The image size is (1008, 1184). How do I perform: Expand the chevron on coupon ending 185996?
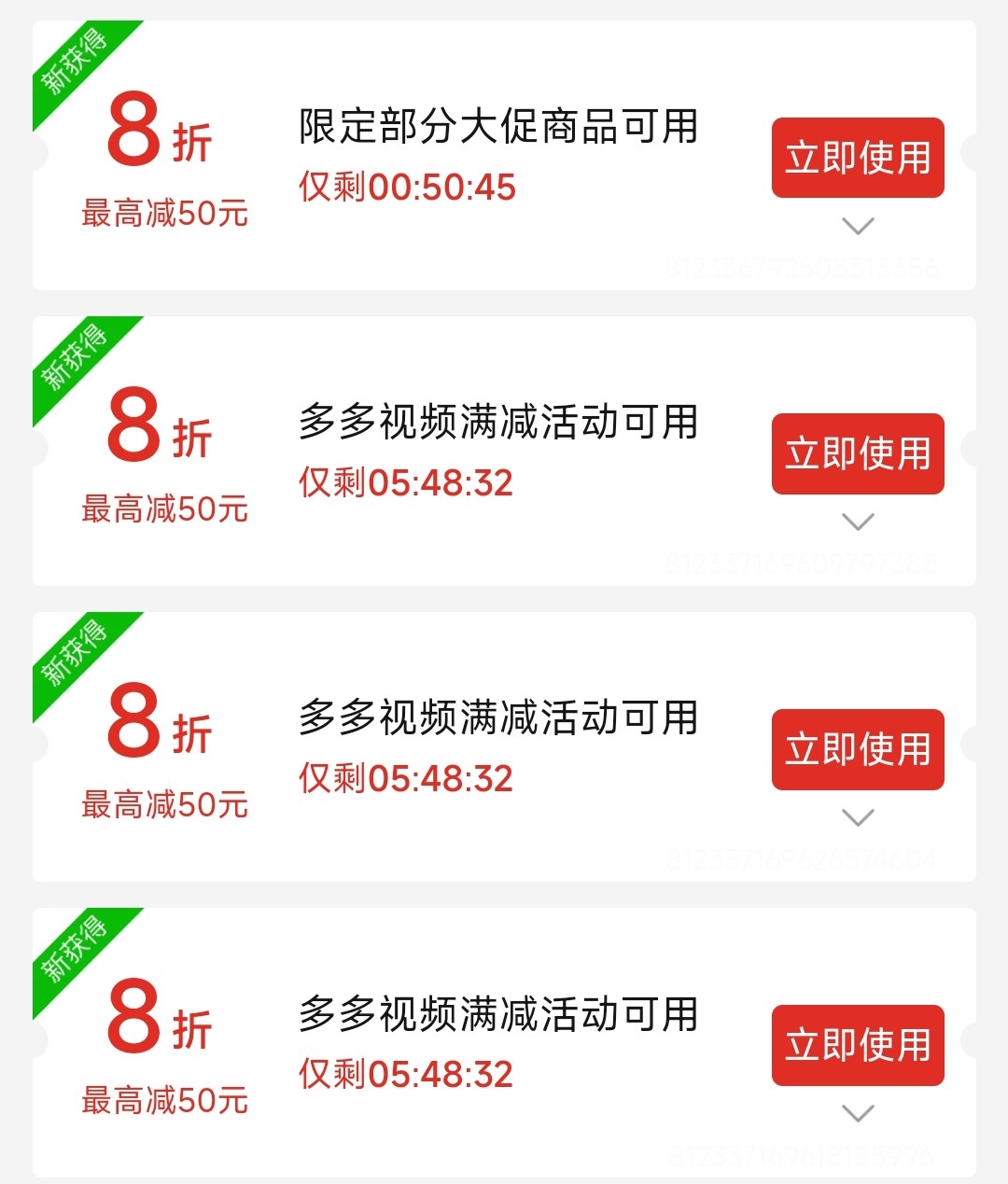(858, 1113)
